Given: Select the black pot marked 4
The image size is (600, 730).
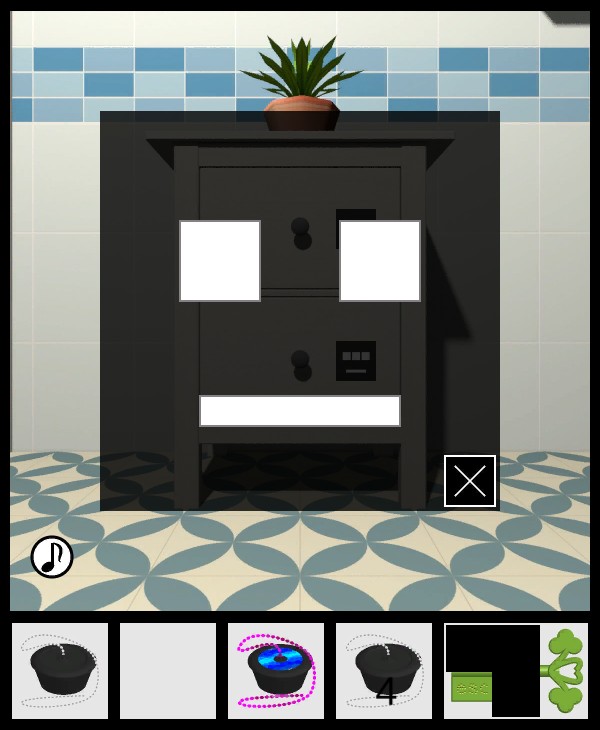Looking at the screenshot, I should point(384,671).
